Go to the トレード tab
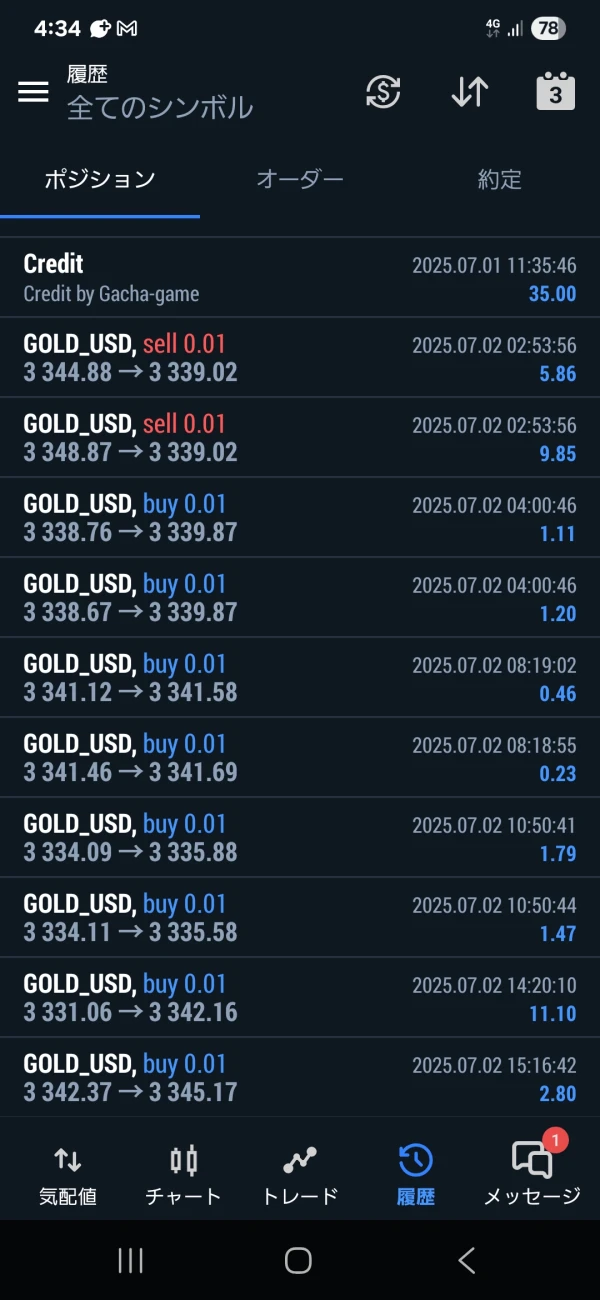Viewport: 600px width, 1300px height. (x=300, y=1175)
